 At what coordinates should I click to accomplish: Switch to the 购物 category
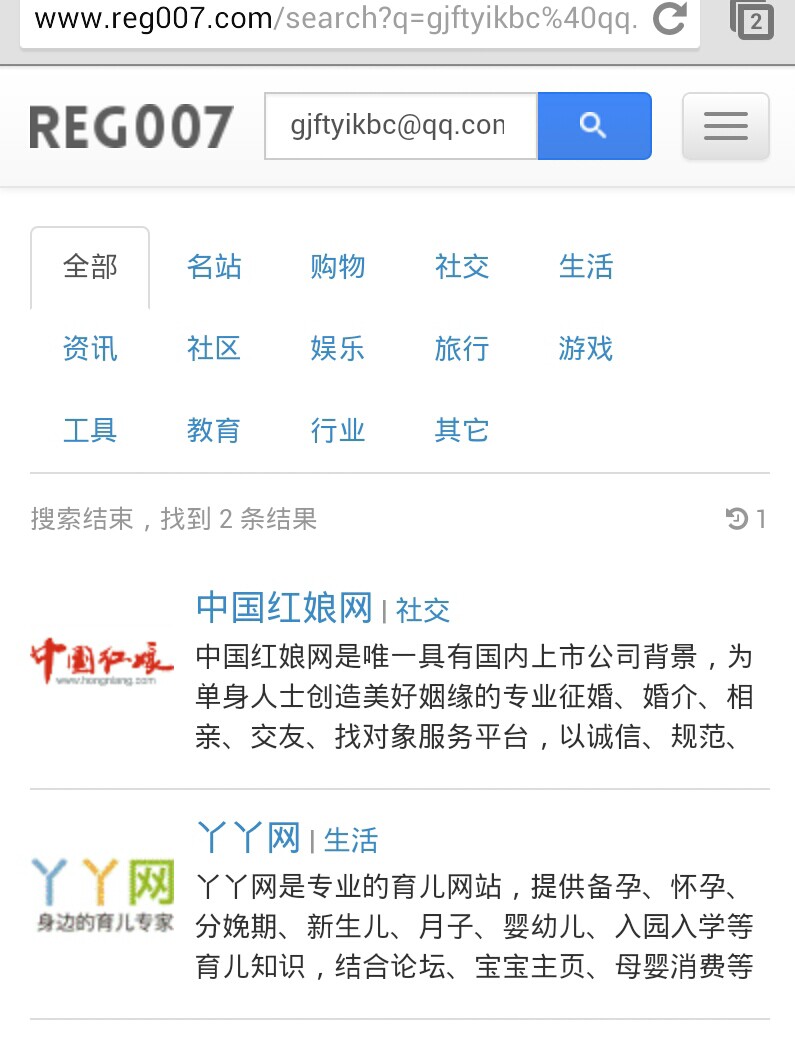click(x=338, y=267)
